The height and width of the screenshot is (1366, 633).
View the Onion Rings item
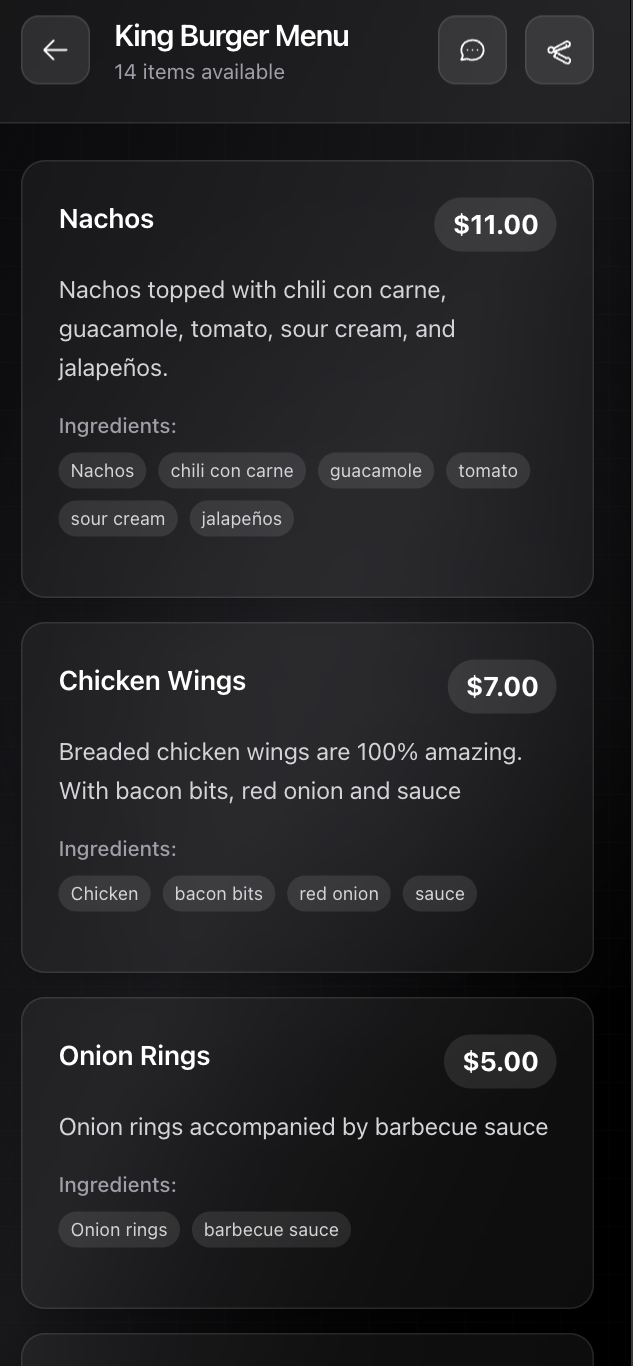coord(307,1152)
